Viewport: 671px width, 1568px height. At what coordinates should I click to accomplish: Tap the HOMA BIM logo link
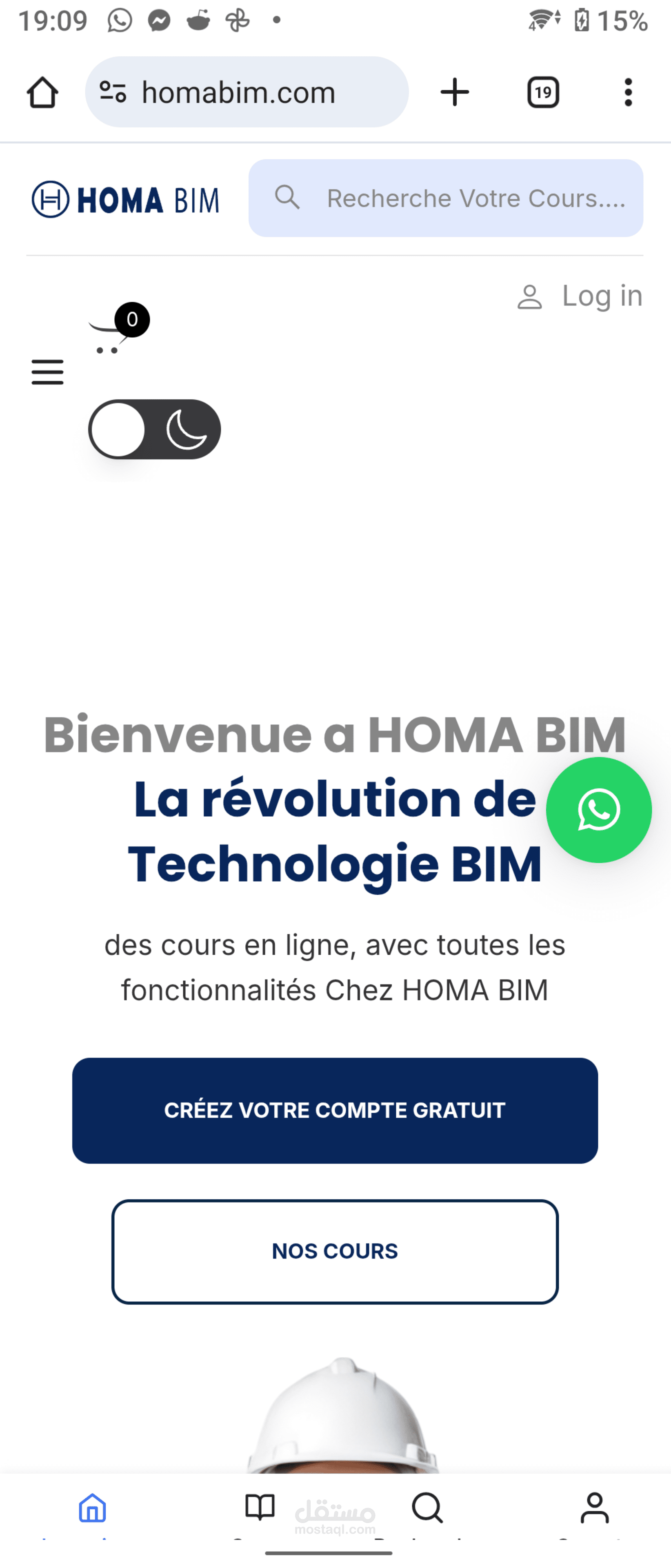(x=125, y=199)
